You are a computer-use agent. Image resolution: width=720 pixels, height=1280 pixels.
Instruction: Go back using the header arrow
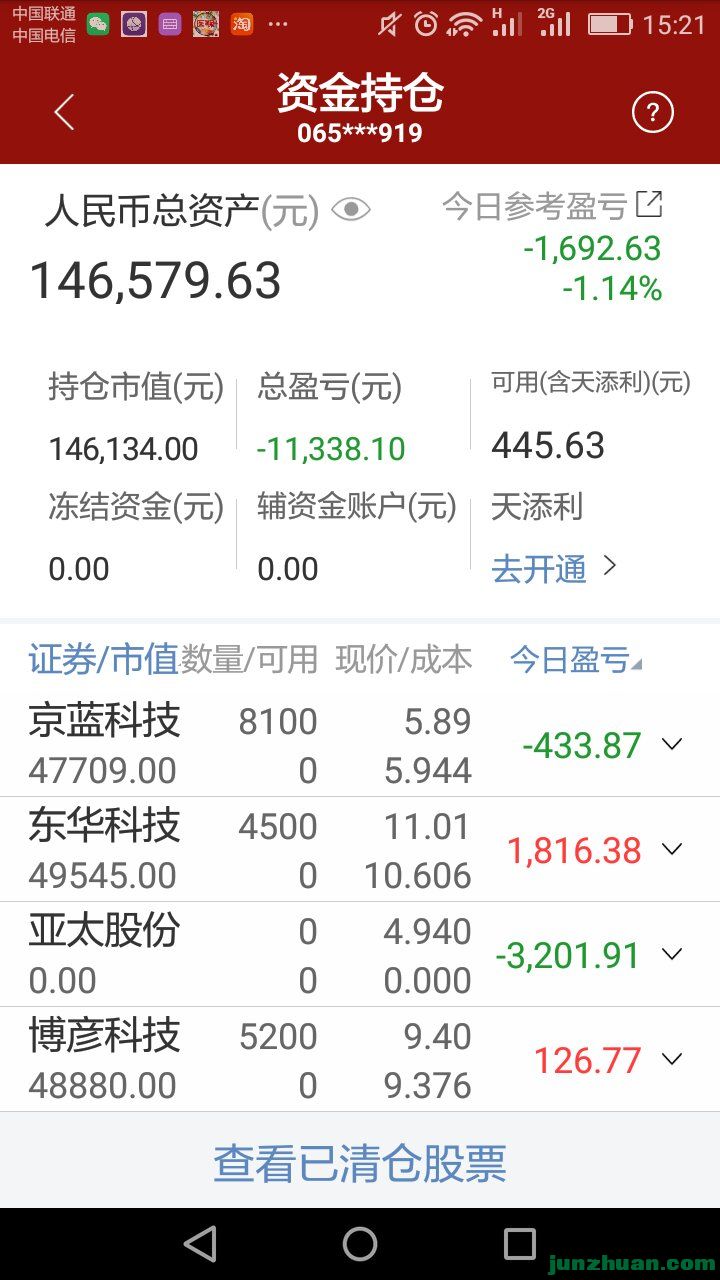pyautogui.click(x=65, y=112)
